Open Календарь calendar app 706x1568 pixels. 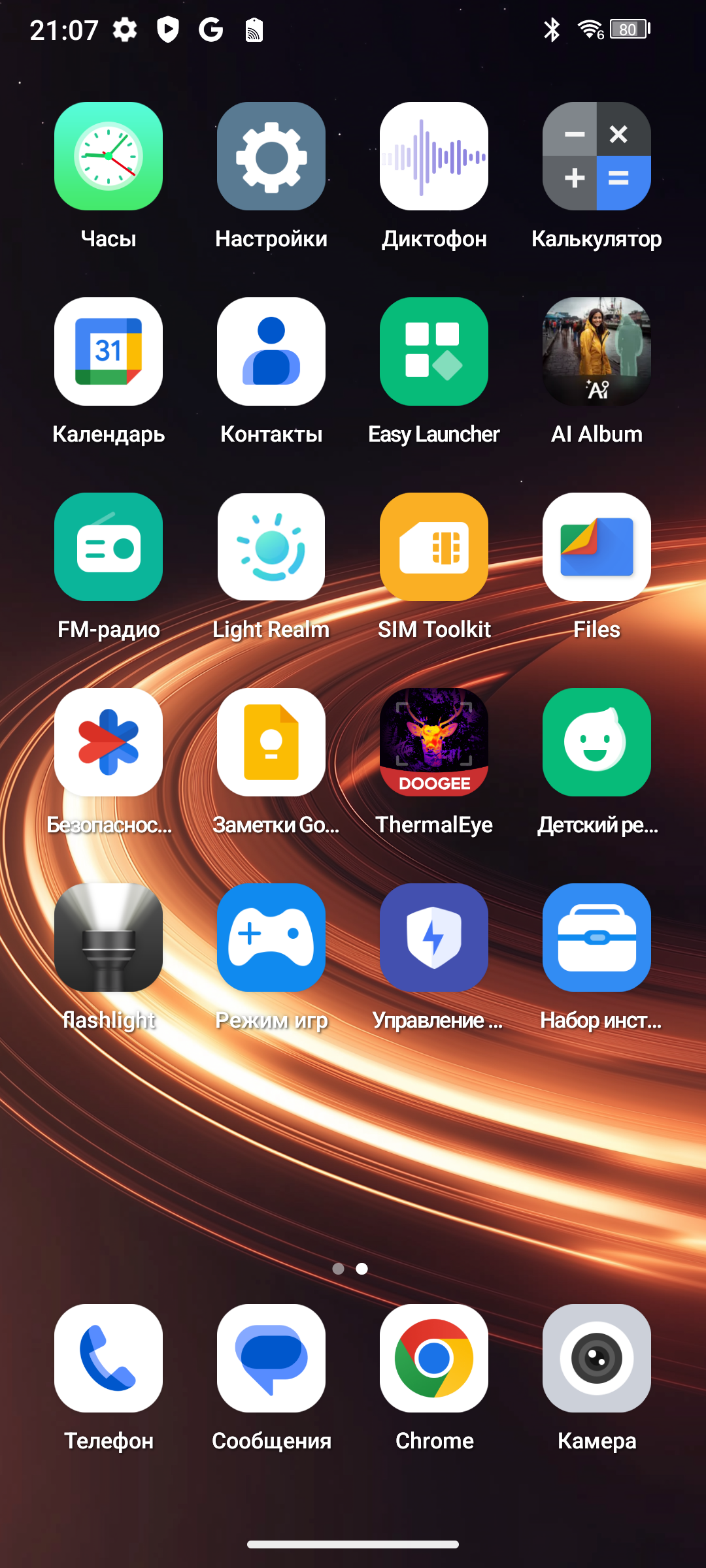[109, 351]
